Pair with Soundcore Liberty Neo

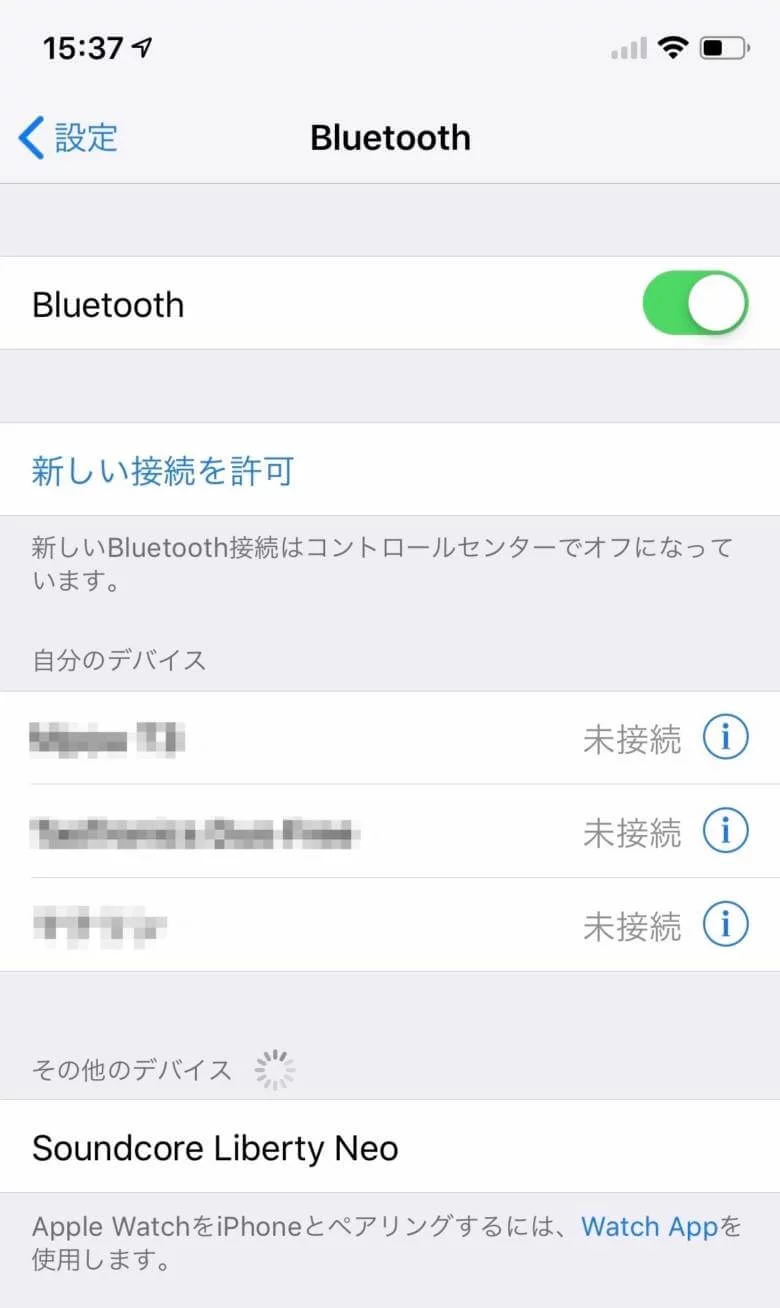point(390,1147)
